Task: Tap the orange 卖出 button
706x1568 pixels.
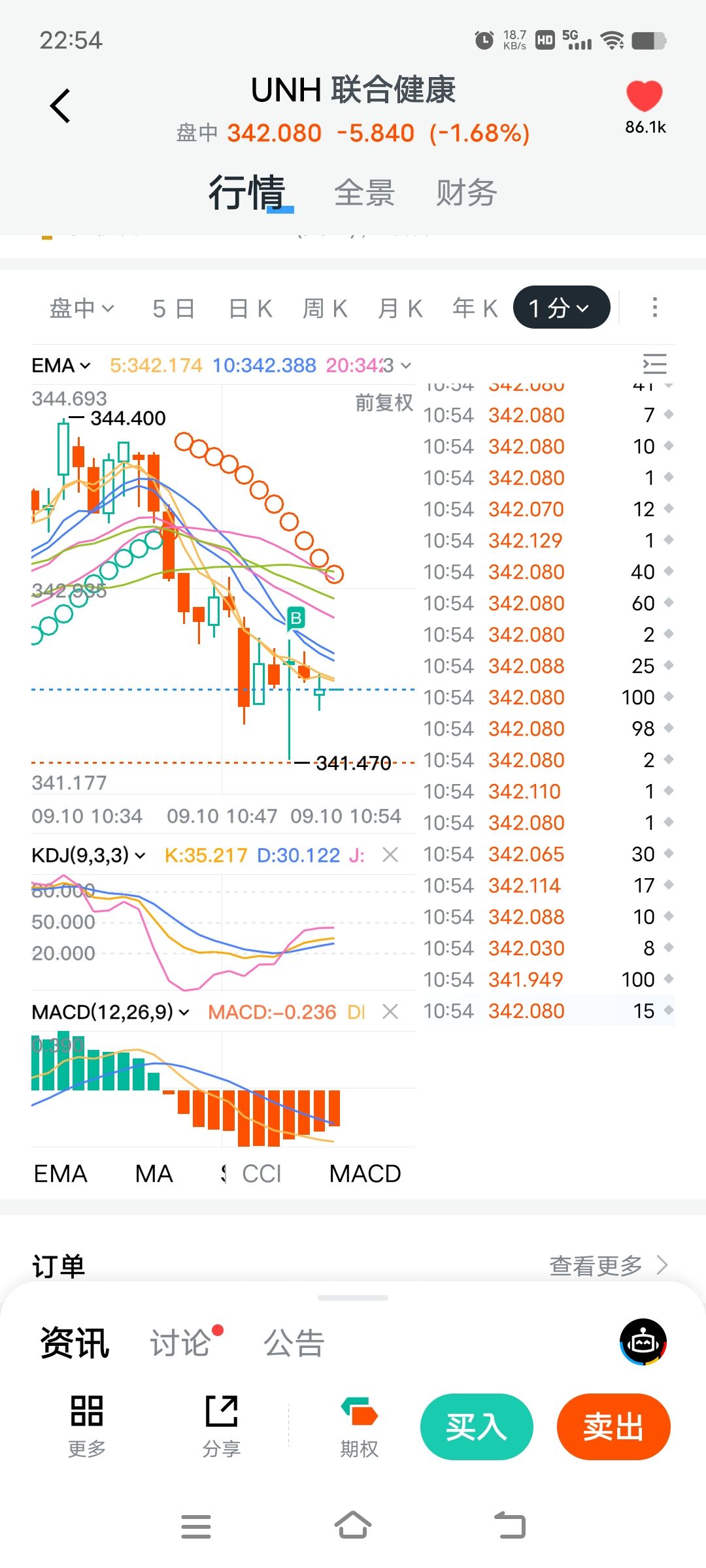Action: click(x=613, y=1427)
